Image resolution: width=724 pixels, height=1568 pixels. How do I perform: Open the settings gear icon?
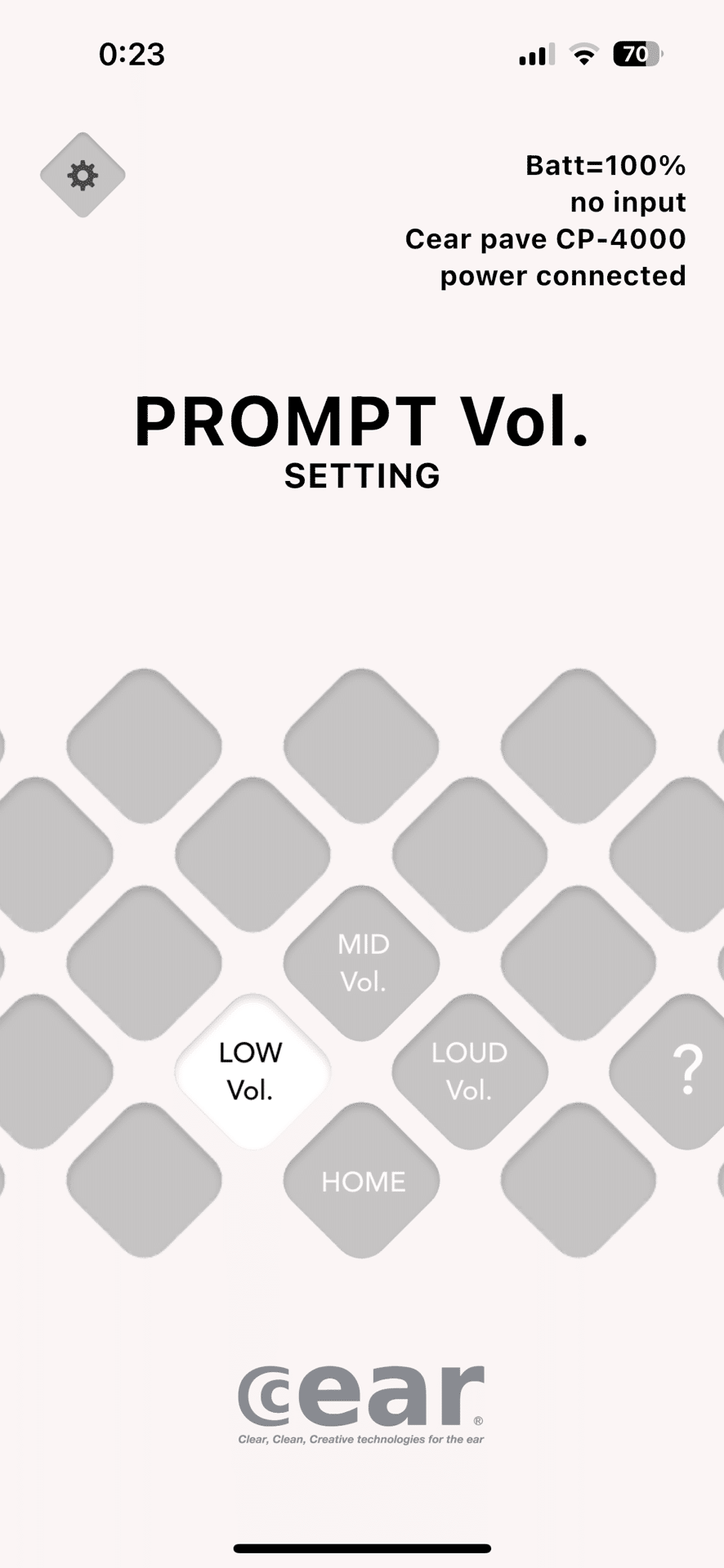(x=83, y=175)
